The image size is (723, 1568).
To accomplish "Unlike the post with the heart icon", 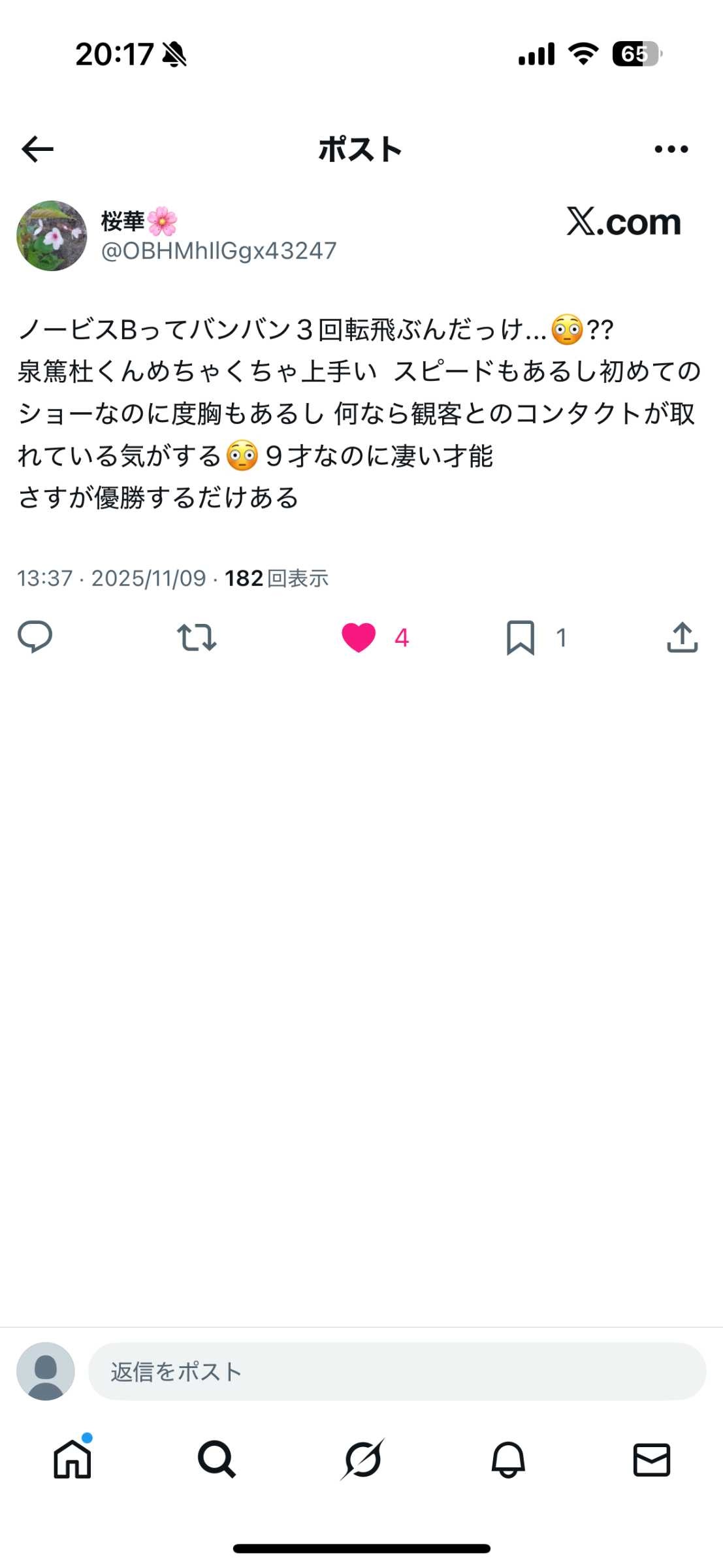I will click(359, 637).
